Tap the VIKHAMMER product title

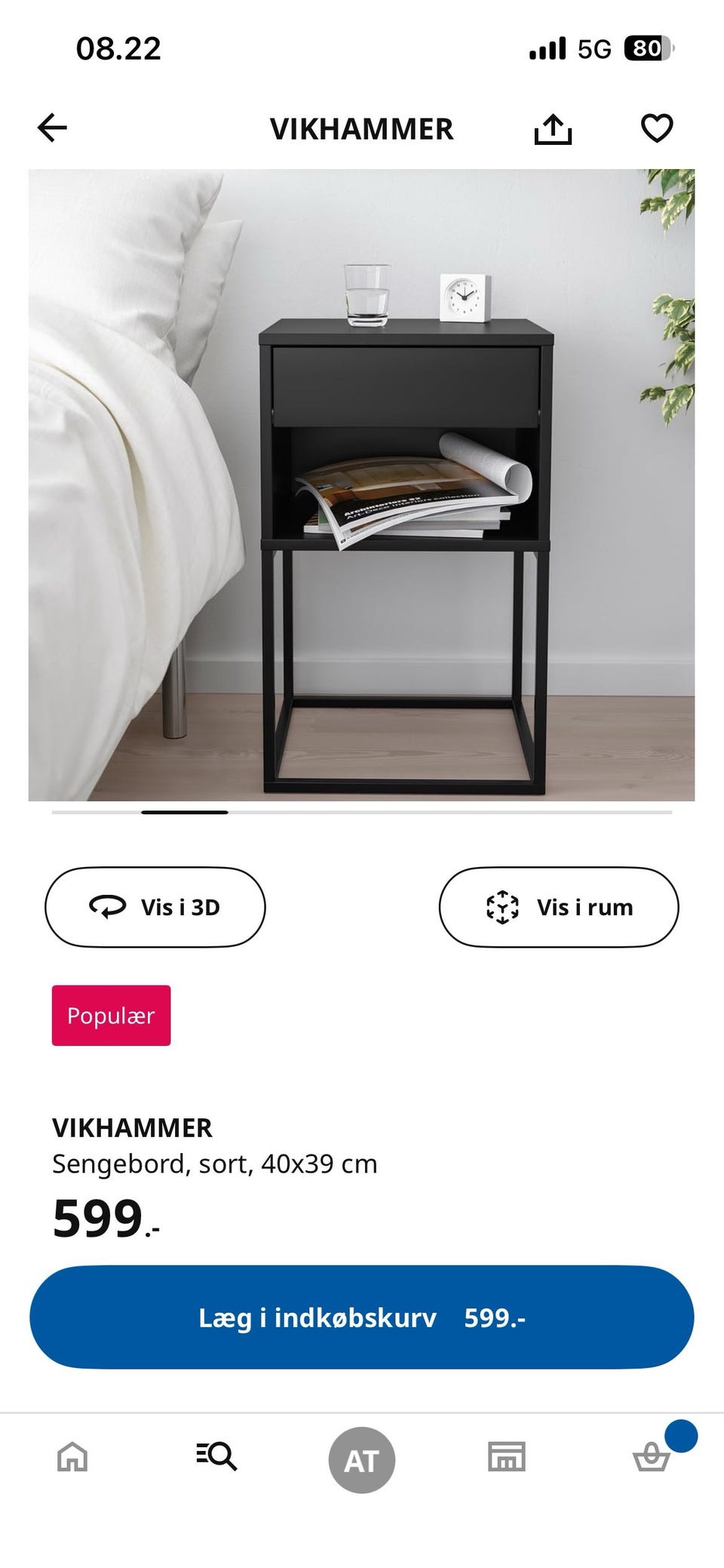pos(134,1127)
